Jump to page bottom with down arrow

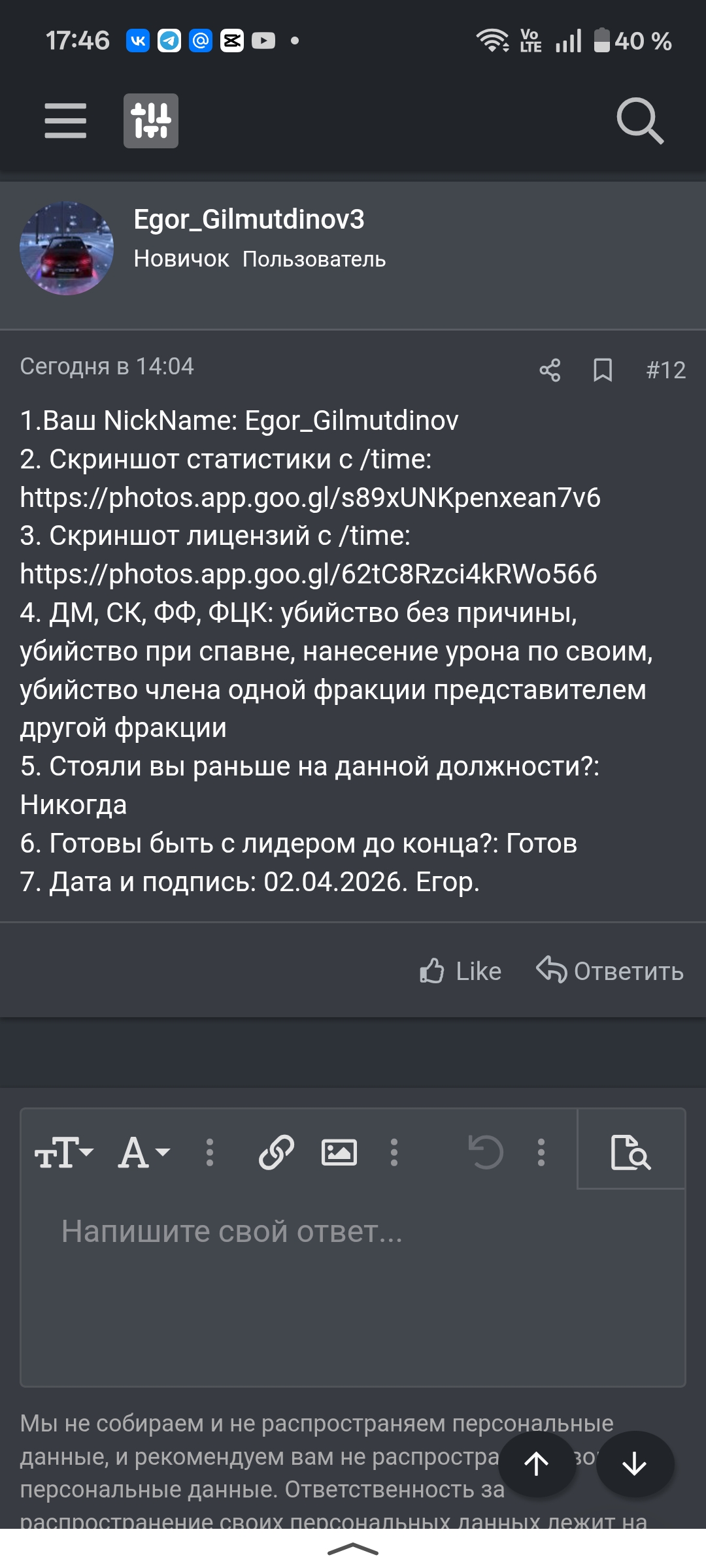click(634, 1464)
